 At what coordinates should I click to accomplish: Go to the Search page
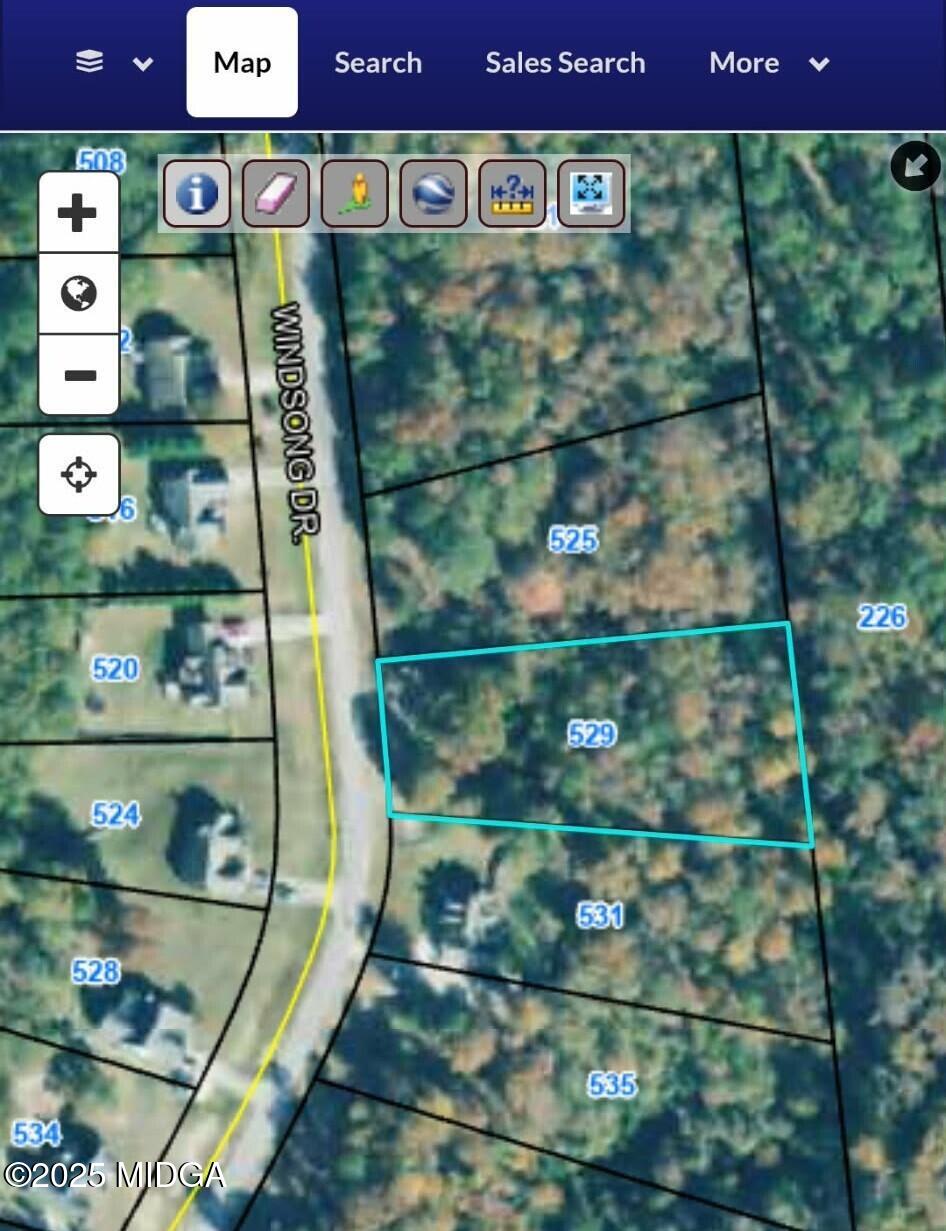click(x=378, y=62)
